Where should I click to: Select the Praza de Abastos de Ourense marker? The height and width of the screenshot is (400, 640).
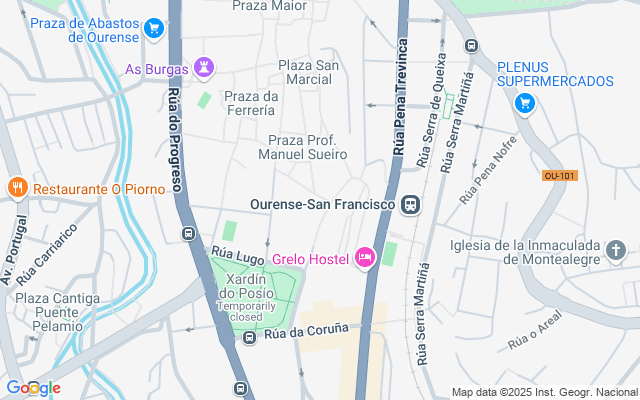153,29
